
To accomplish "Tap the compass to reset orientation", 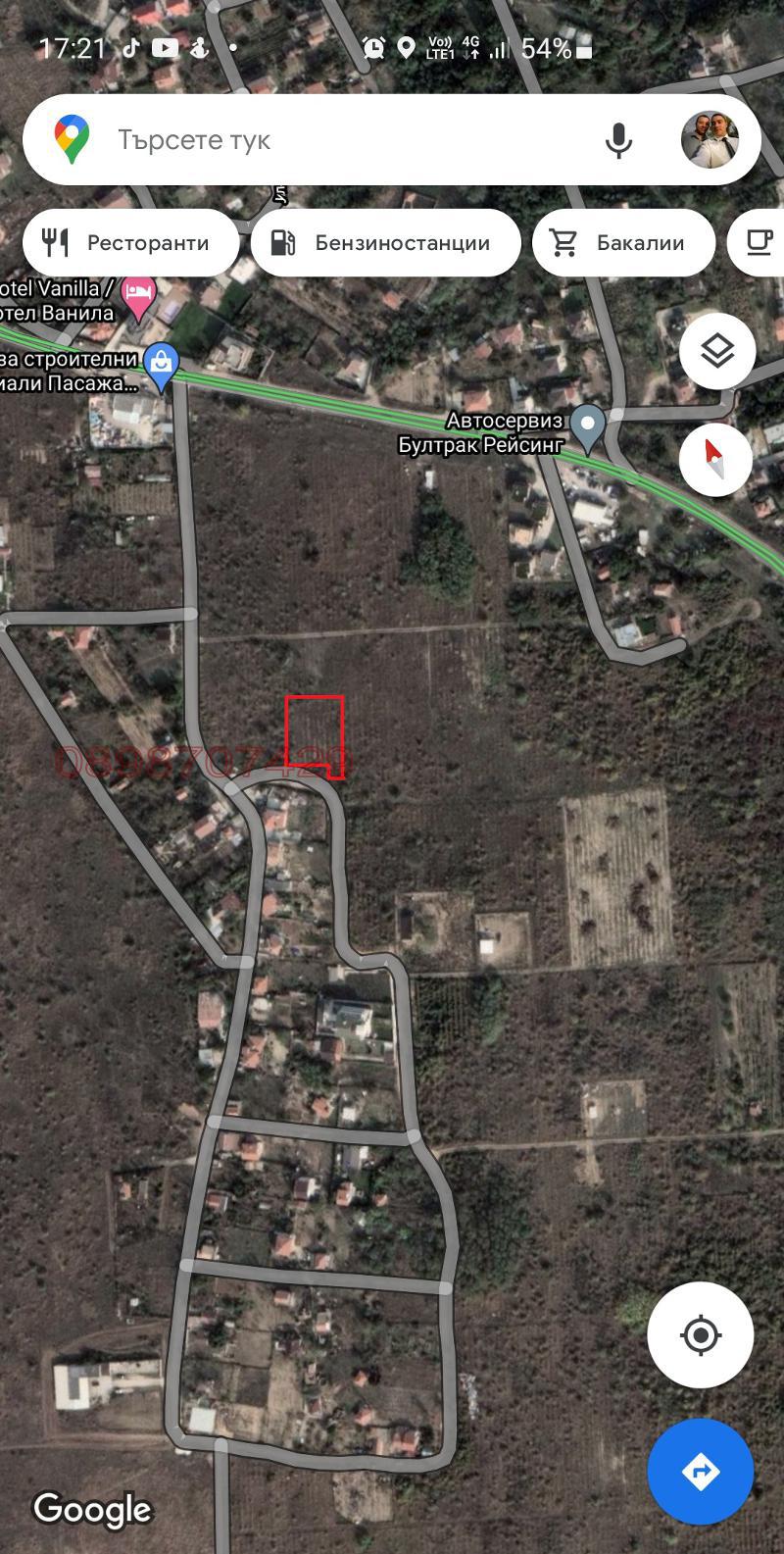I will pyautogui.click(x=717, y=459).
